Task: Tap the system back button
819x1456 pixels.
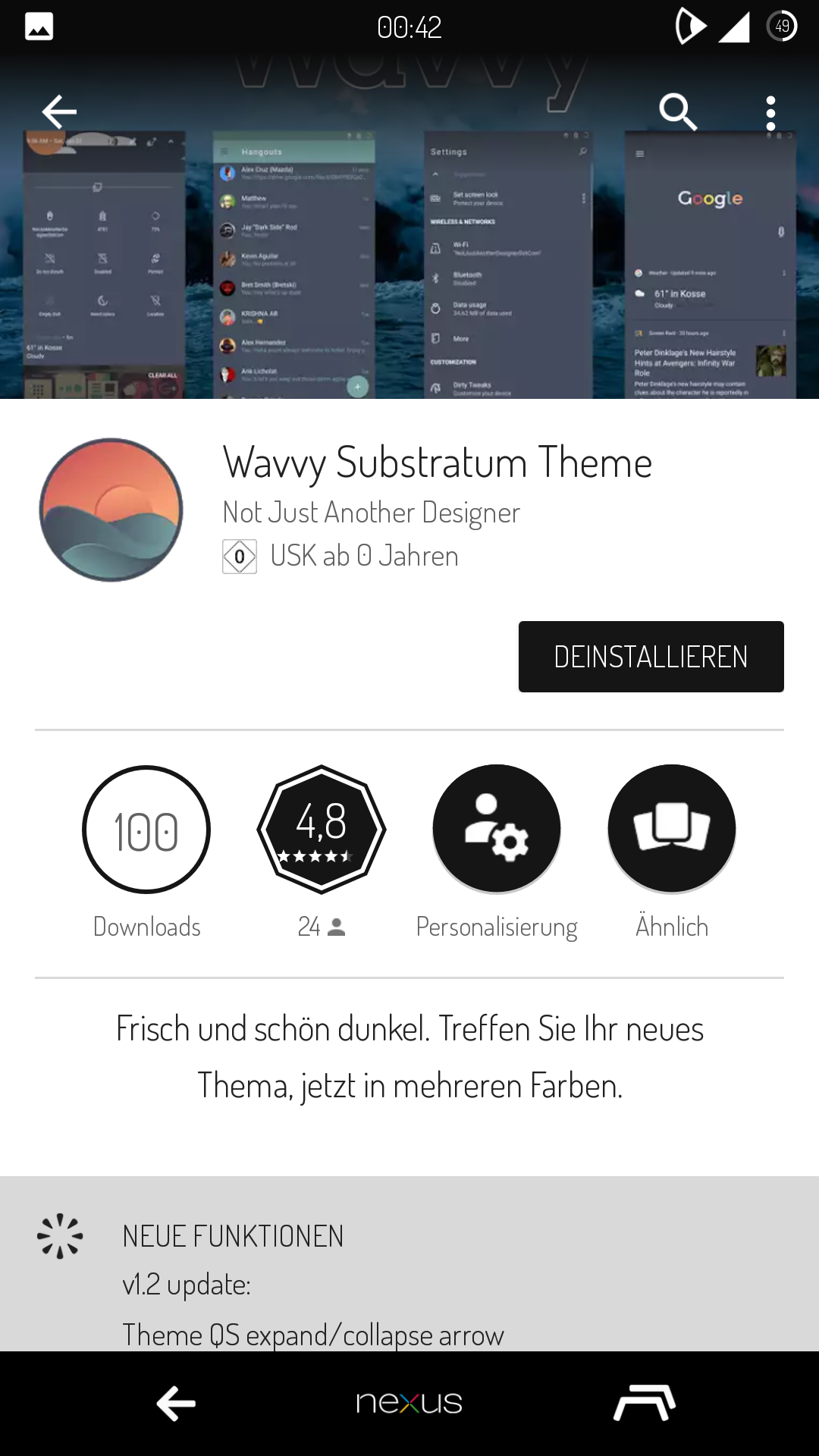Action: pos(176,1404)
